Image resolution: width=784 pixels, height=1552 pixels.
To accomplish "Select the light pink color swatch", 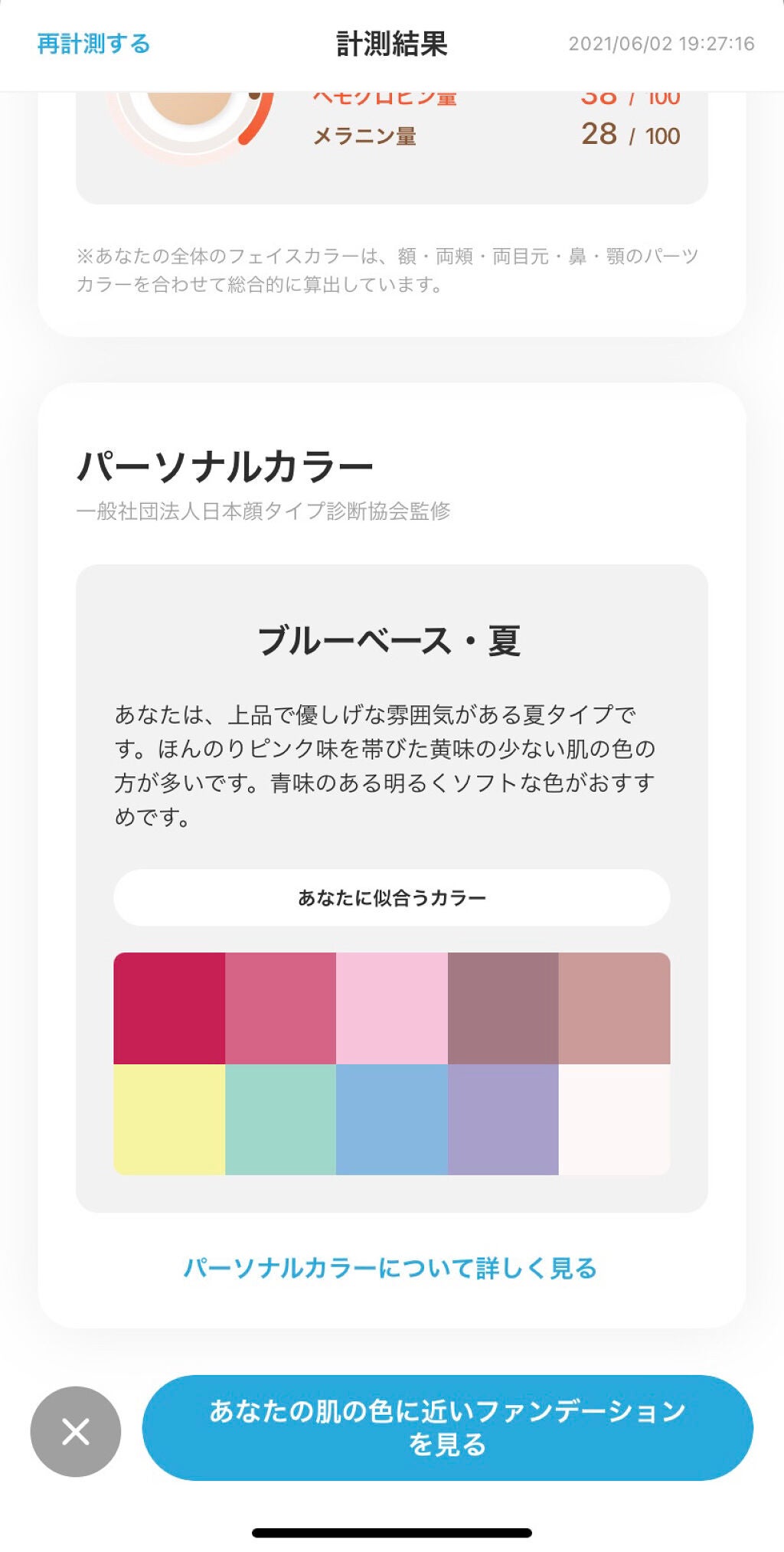I will [x=392, y=1009].
